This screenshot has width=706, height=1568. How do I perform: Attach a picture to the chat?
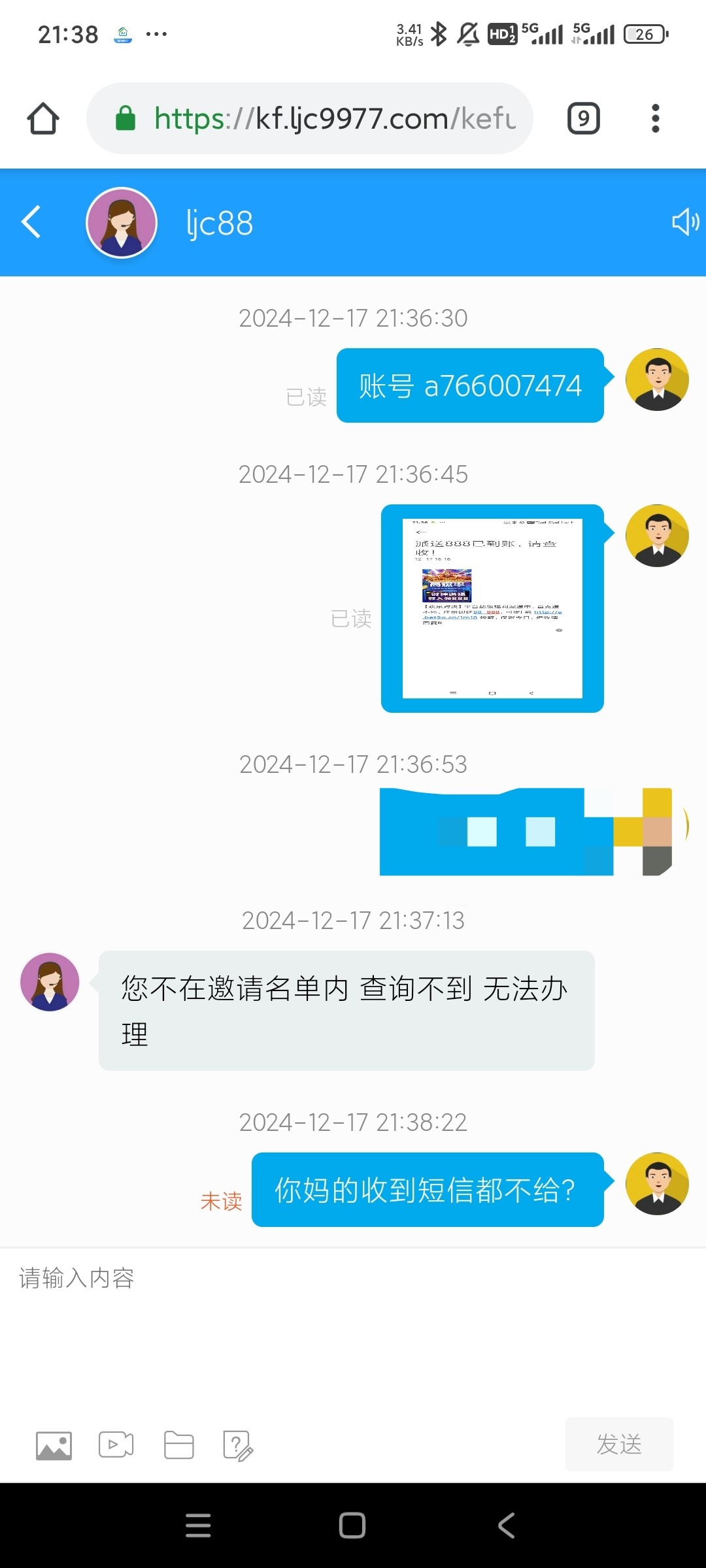coord(54,1445)
